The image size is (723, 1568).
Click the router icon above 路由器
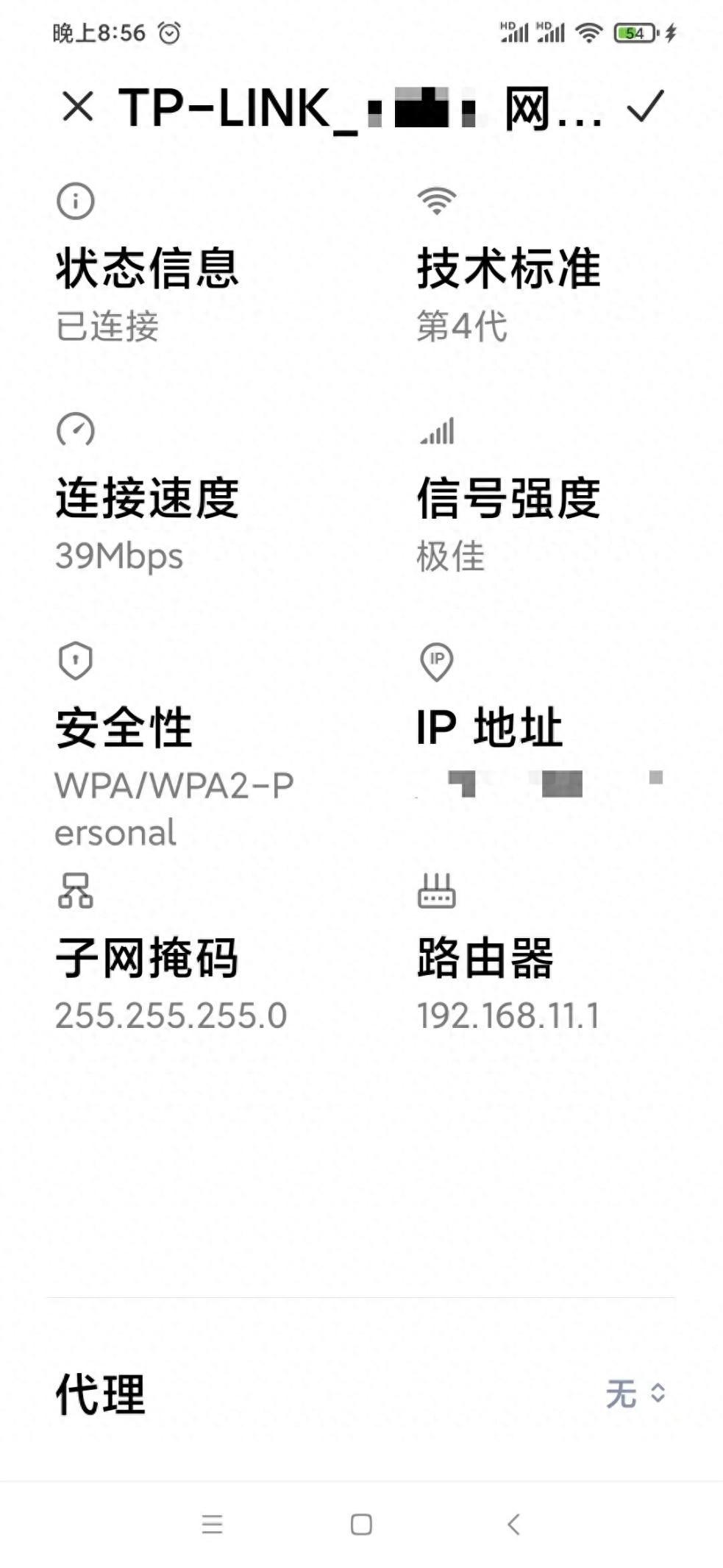pyautogui.click(x=434, y=892)
